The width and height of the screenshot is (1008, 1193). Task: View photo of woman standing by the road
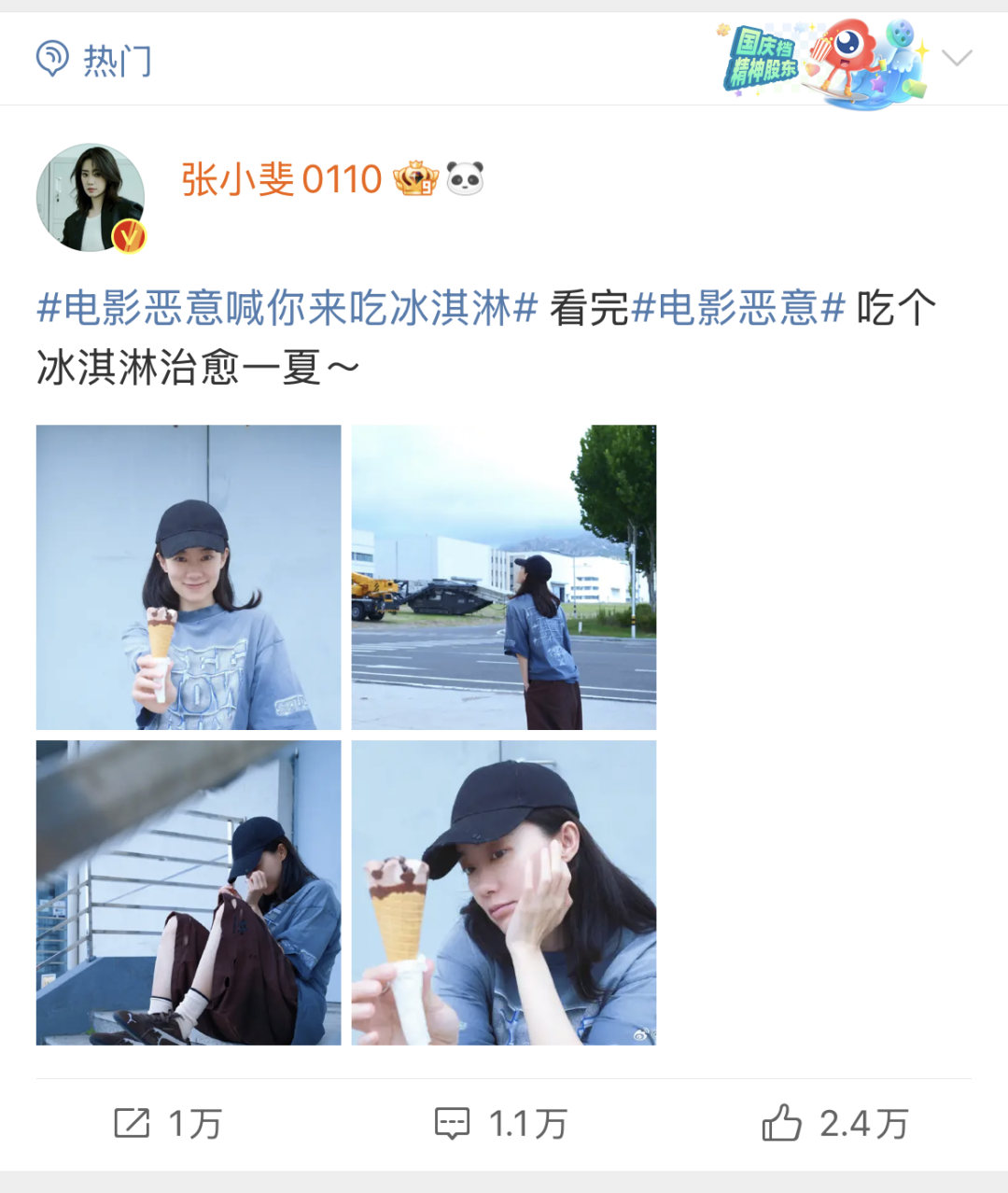[504, 577]
